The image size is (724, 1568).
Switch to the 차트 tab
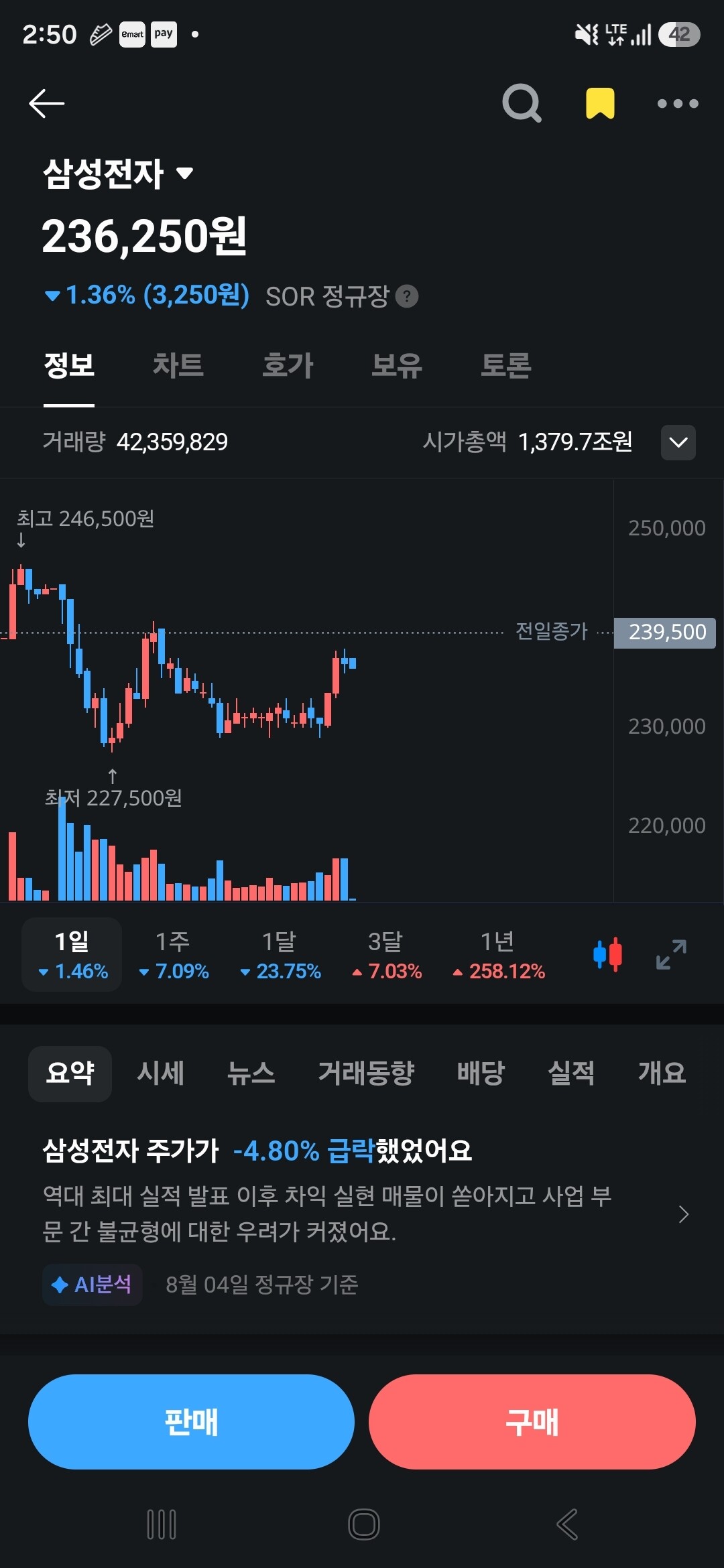pos(178,365)
